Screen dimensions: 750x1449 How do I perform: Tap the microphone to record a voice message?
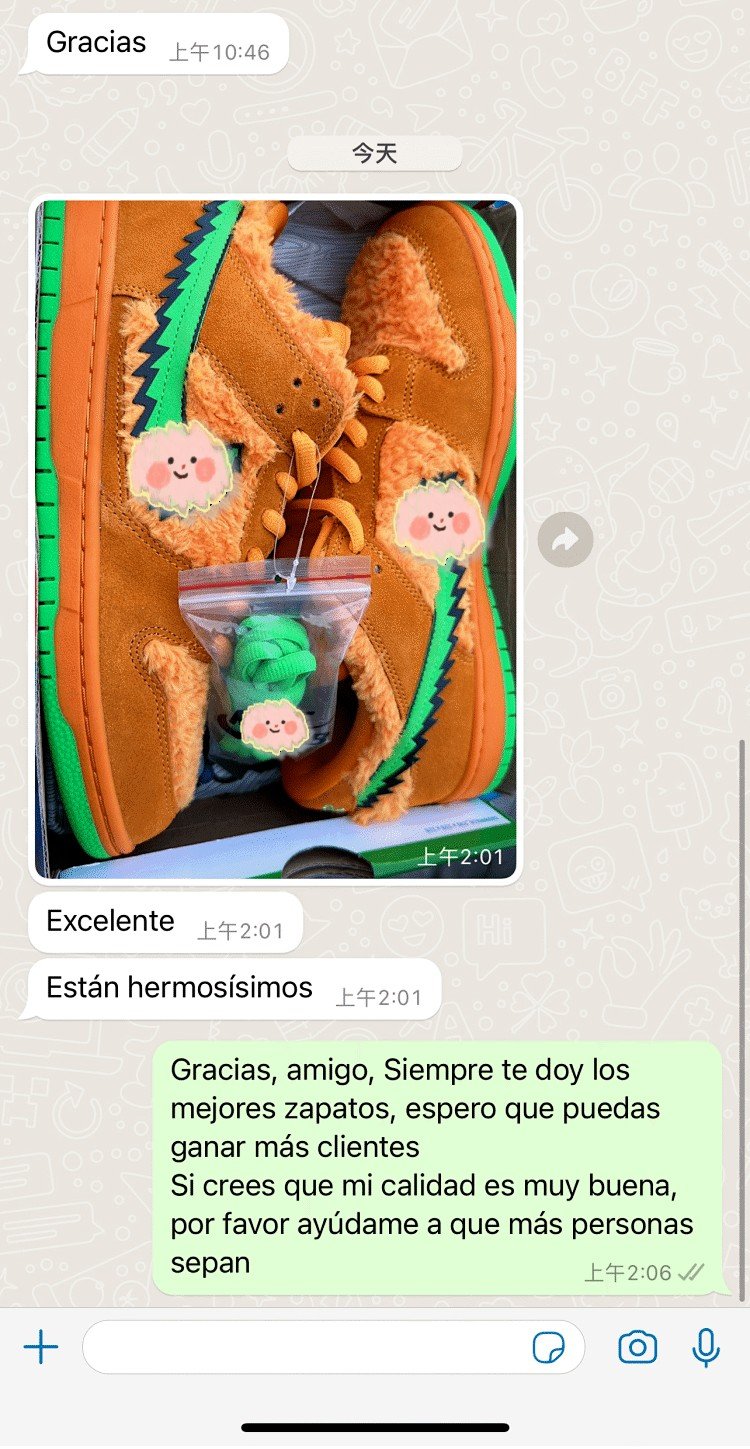pos(706,1348)
